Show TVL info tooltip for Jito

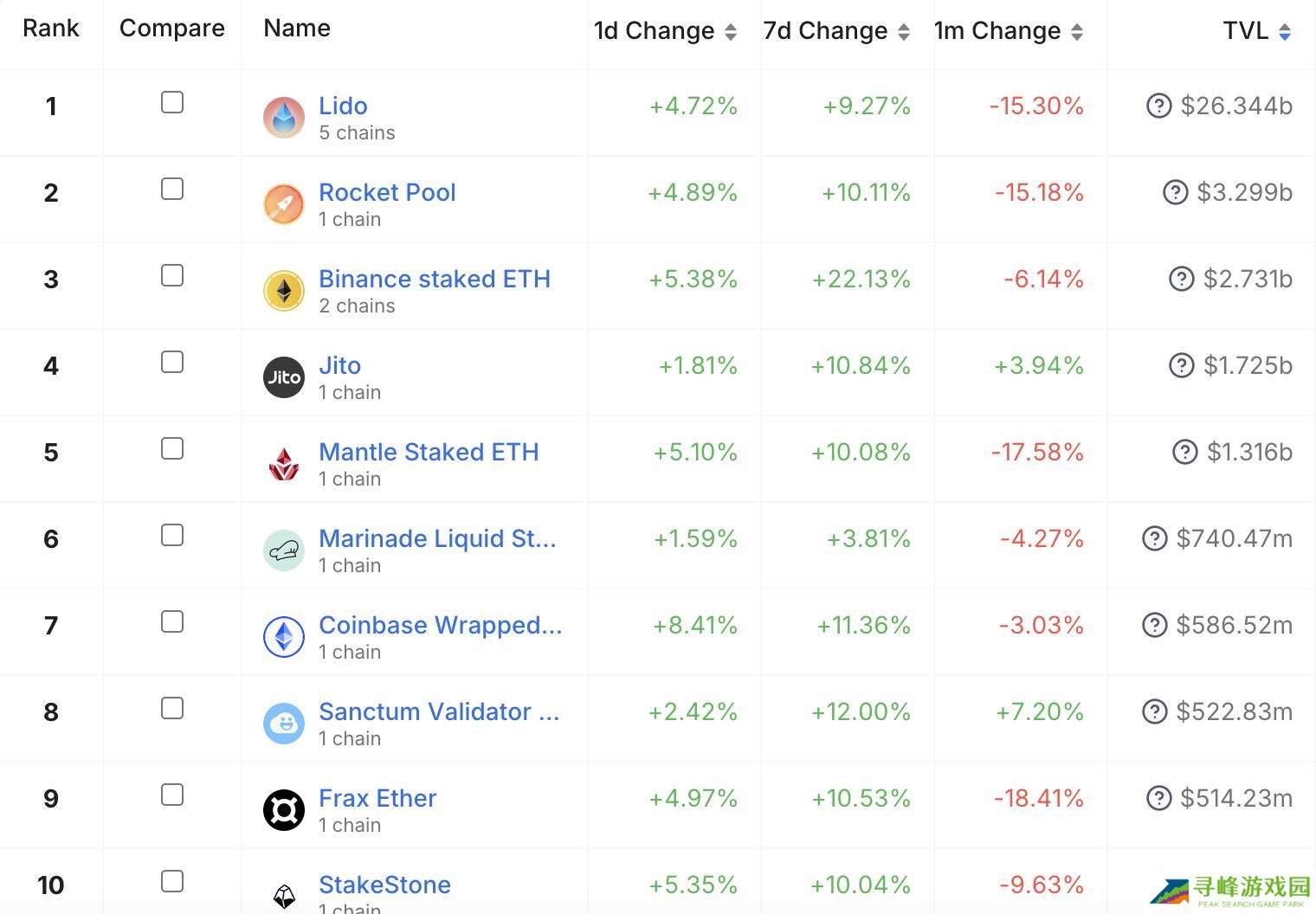(x=1181, y=365)
